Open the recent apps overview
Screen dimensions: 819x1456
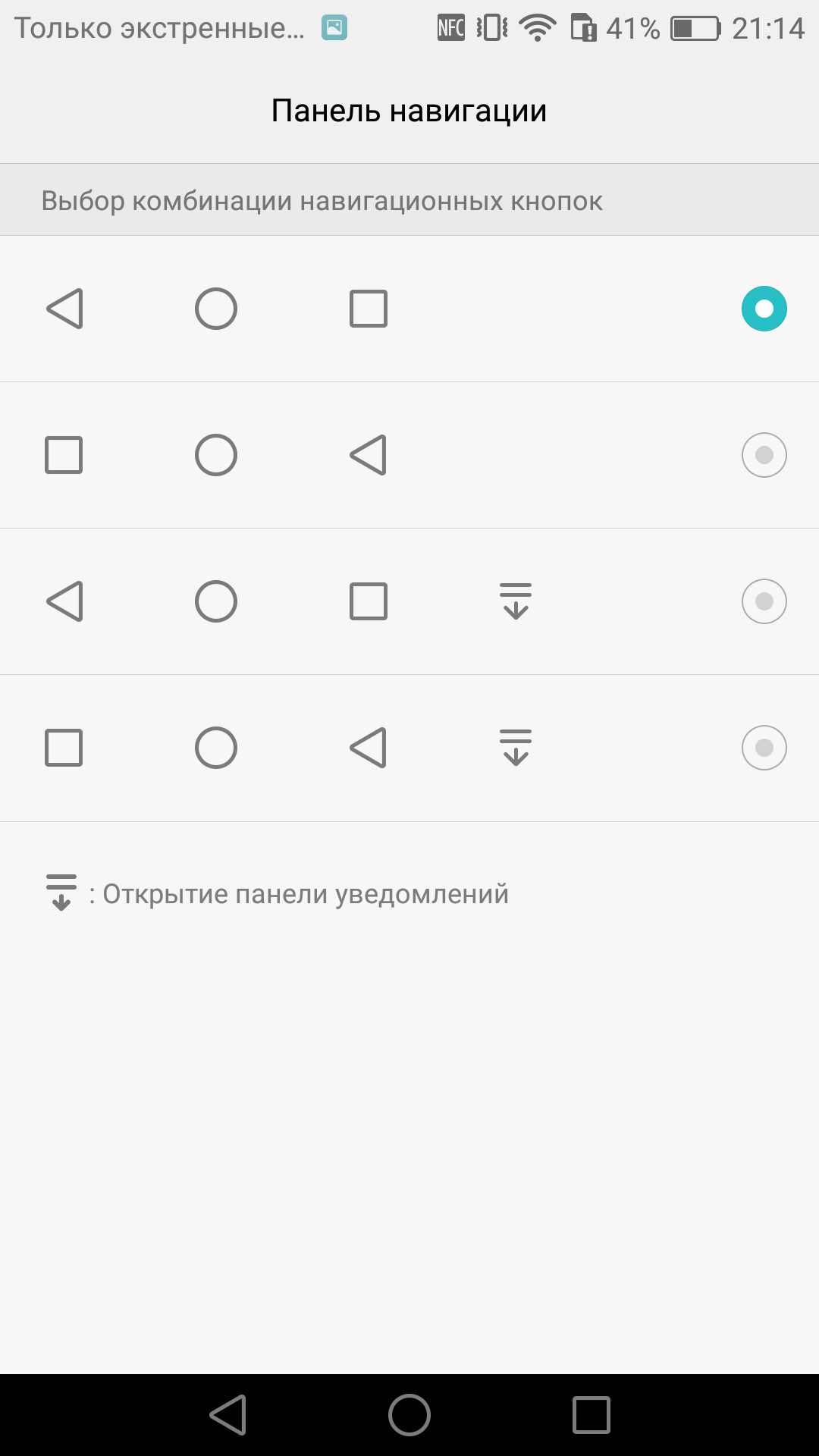591,1415
